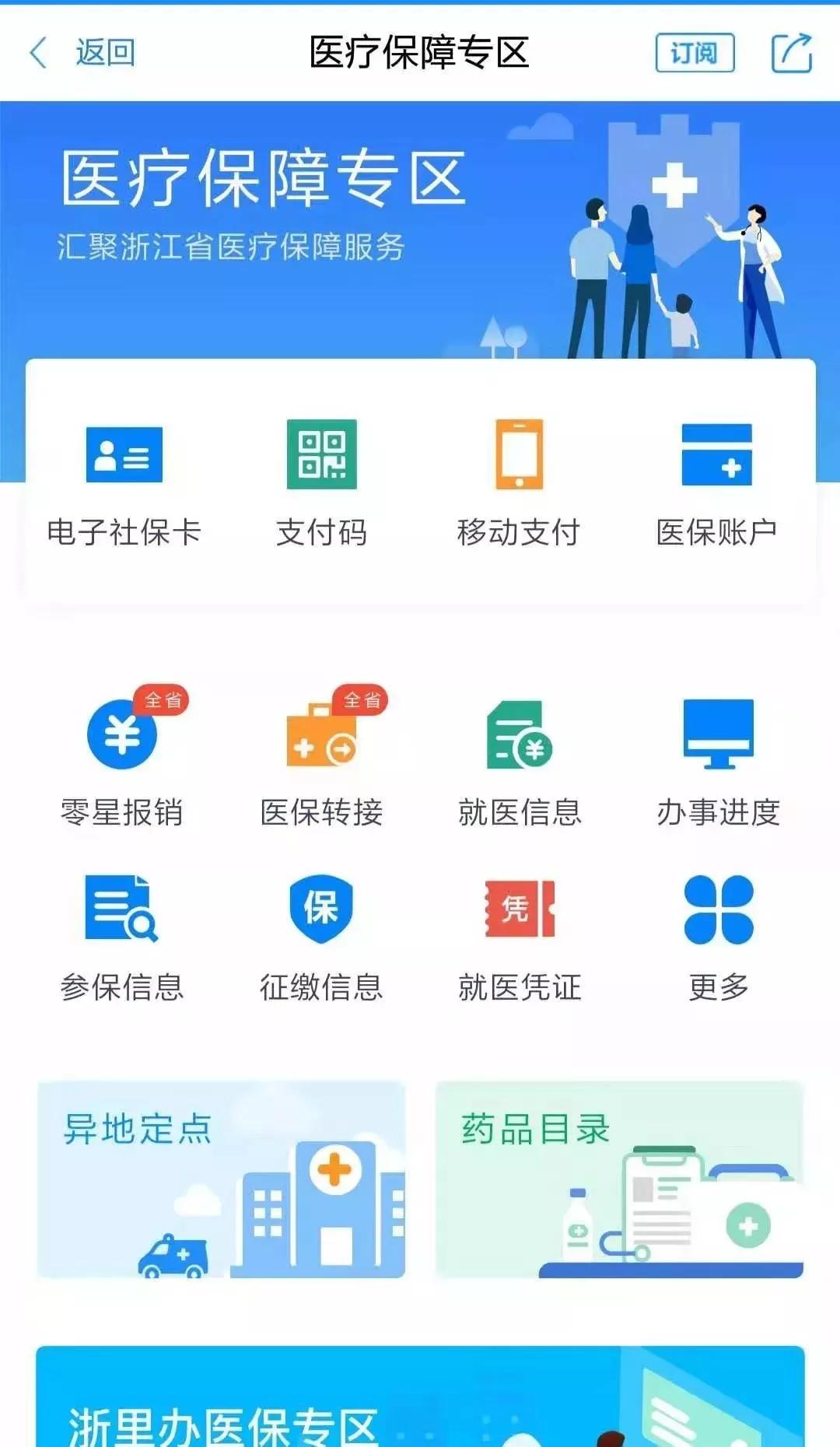Open 支付码 payment code
Screen dimensions: 840x1447
321,482
